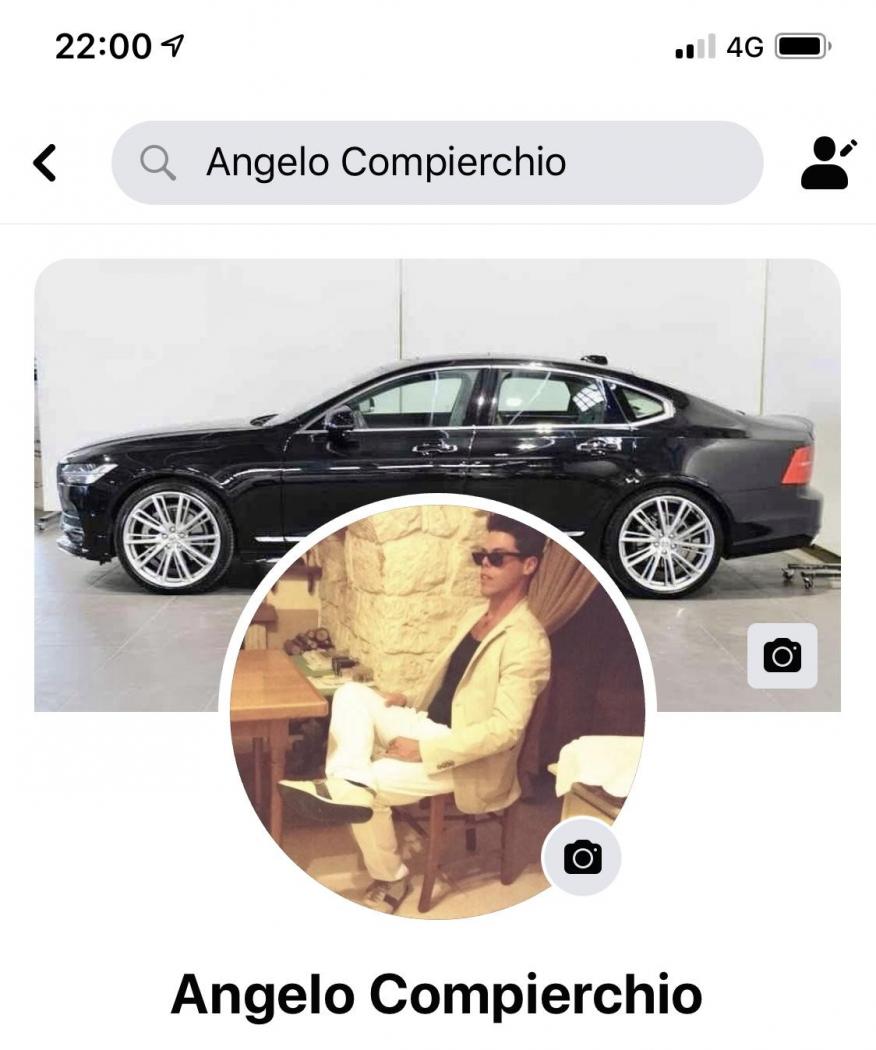
Task: Update profile picture via camera badge
Action: 582,857
